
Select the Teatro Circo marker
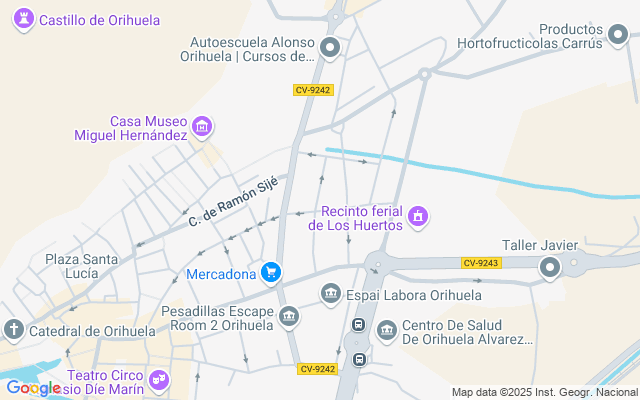[x=158, y=379]
